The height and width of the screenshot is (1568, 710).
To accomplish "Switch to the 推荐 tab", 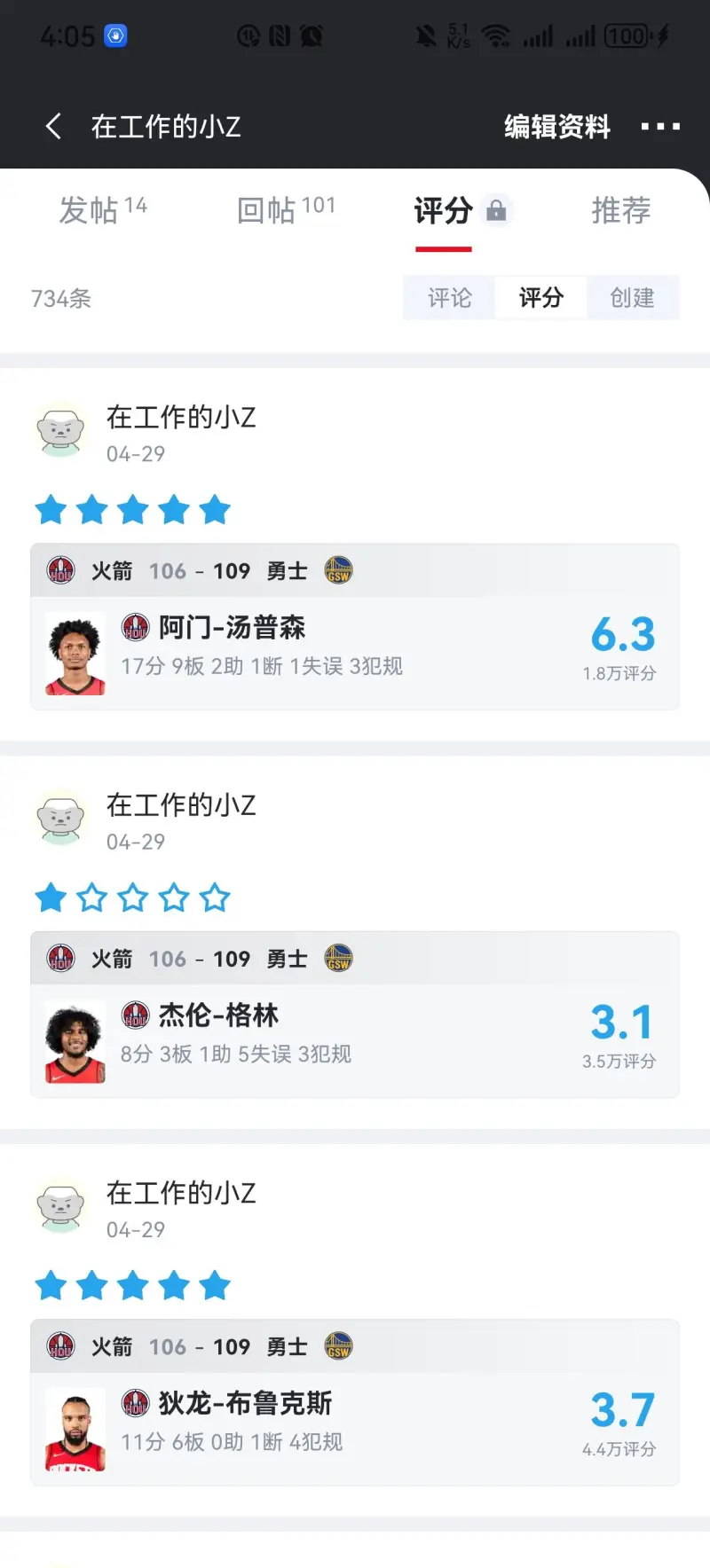I will 621,211.
